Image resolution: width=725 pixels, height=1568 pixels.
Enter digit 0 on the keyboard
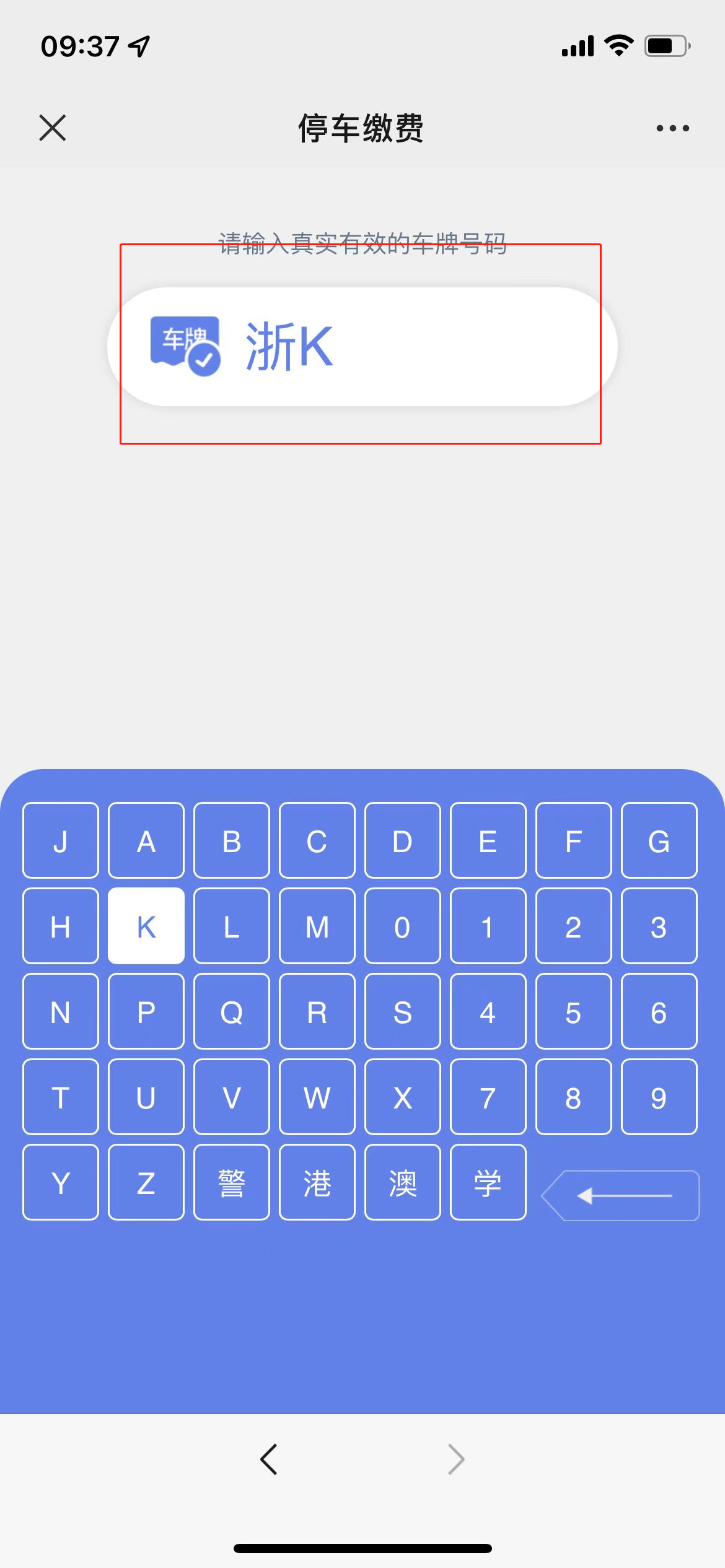[x=403, y=926]
